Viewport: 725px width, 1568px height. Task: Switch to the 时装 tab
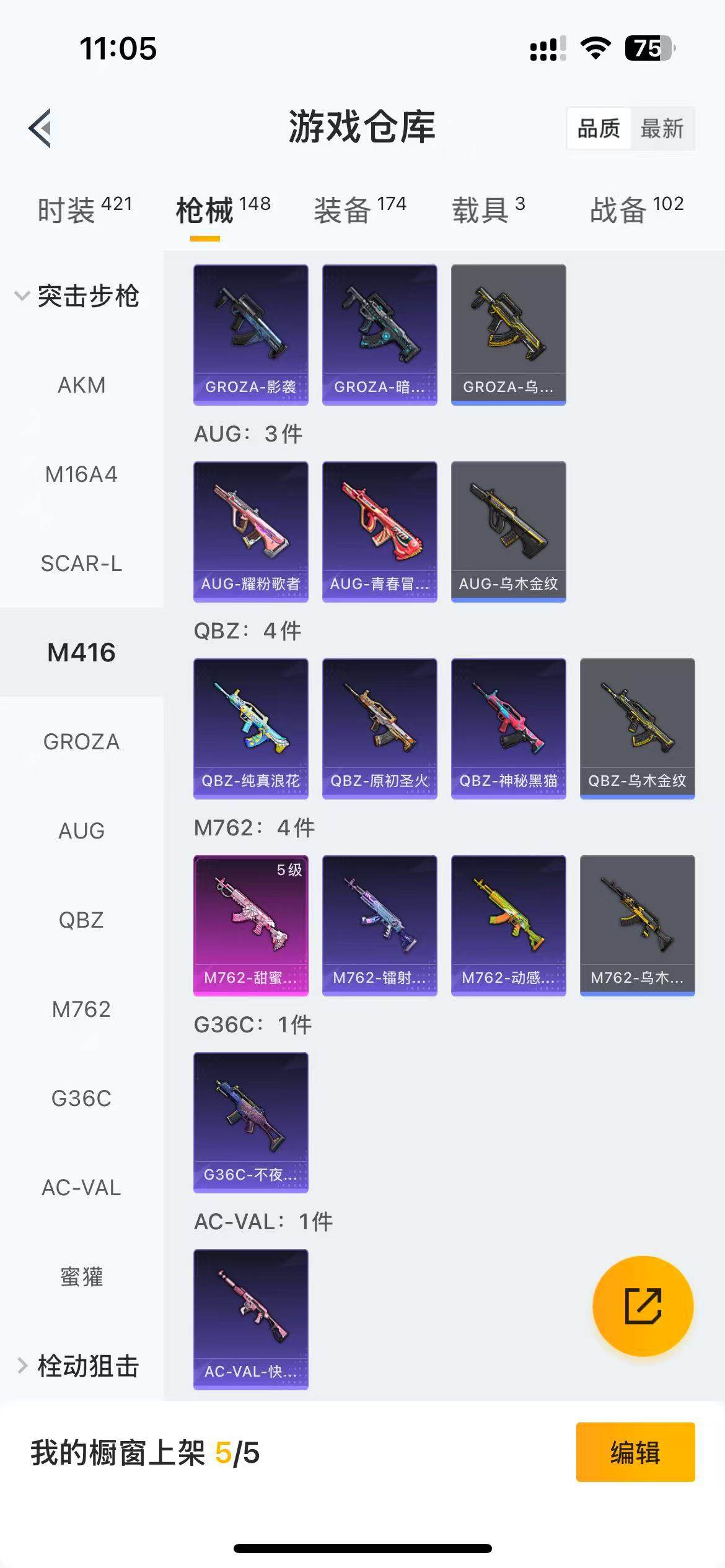pyautogui.click(x=84, y=210)
